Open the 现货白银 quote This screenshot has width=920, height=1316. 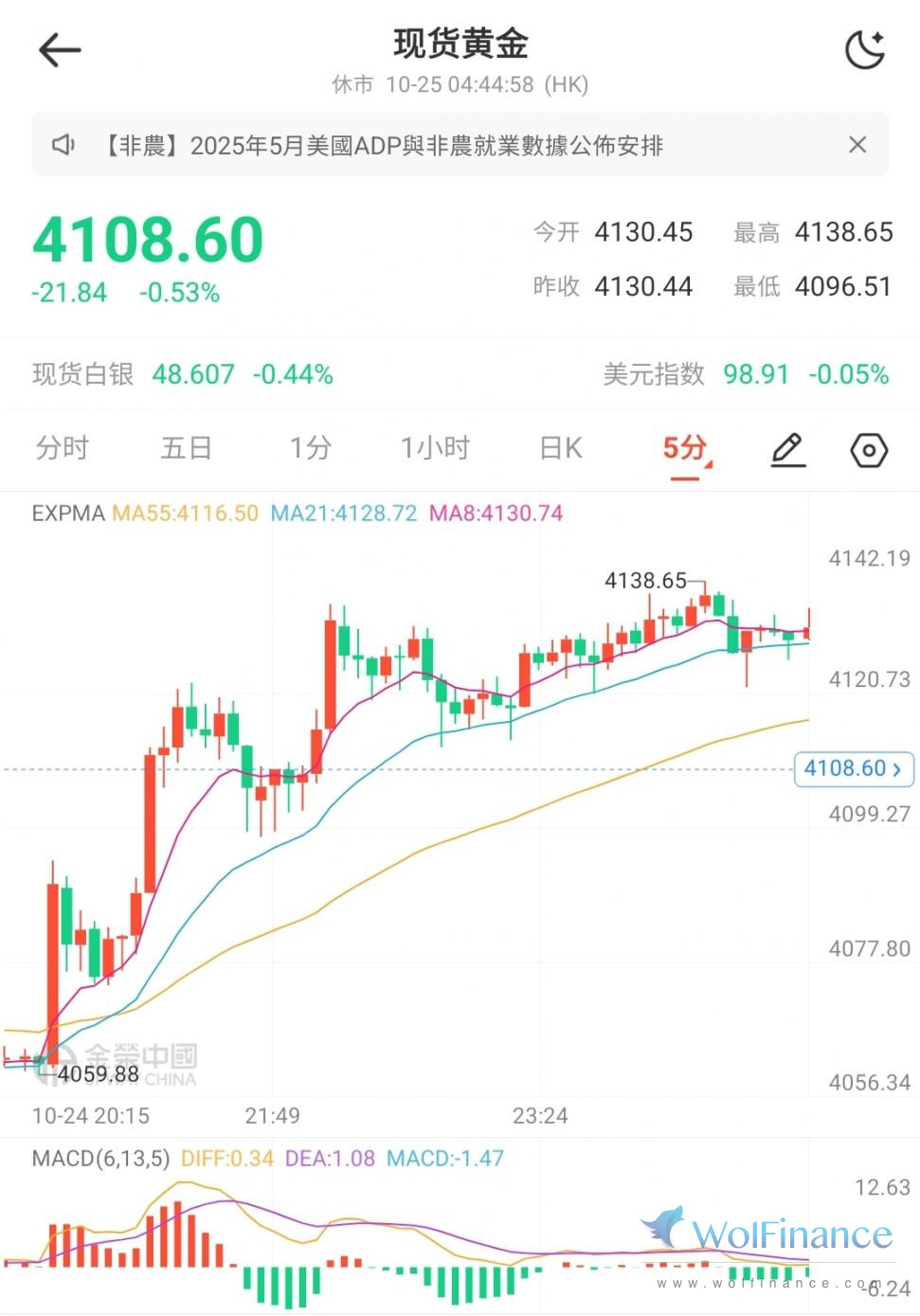pos(183,374)
